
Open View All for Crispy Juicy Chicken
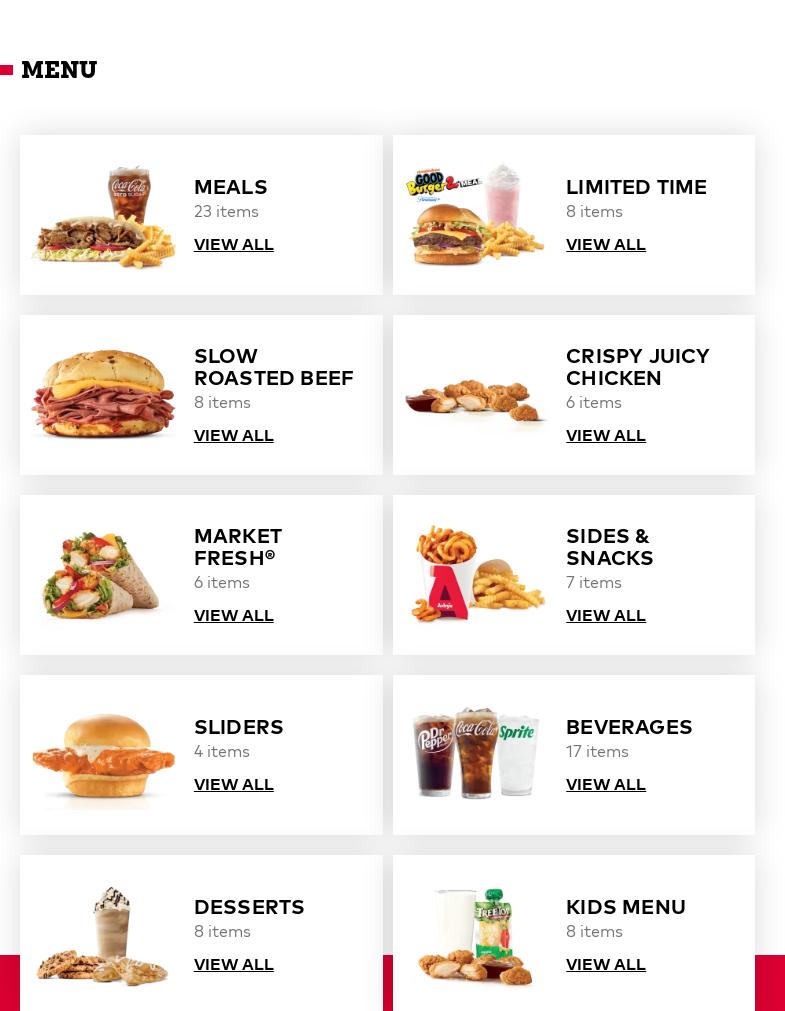point(605,435)
